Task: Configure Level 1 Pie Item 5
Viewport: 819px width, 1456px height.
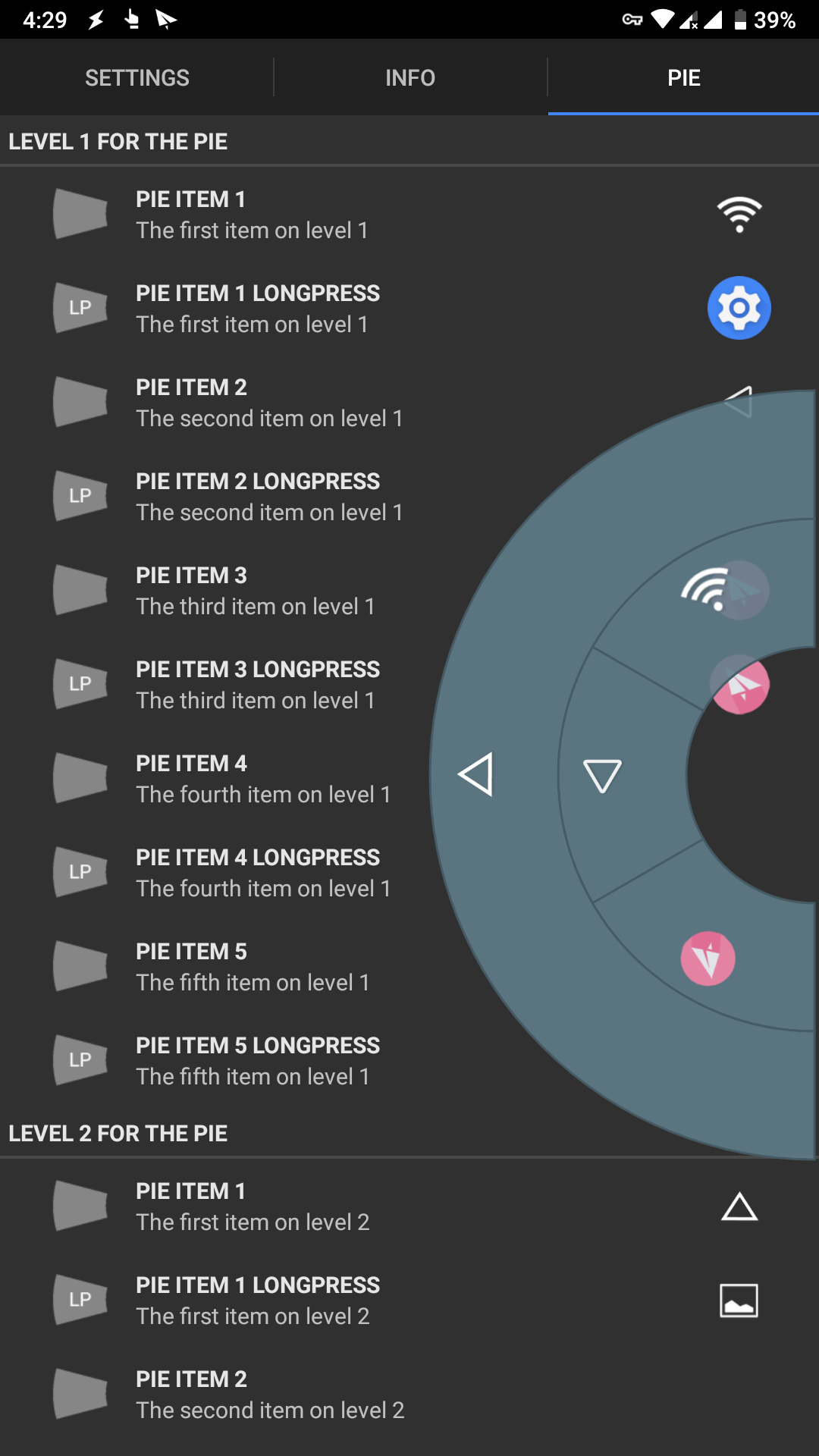Action: (x=227, y=967)
